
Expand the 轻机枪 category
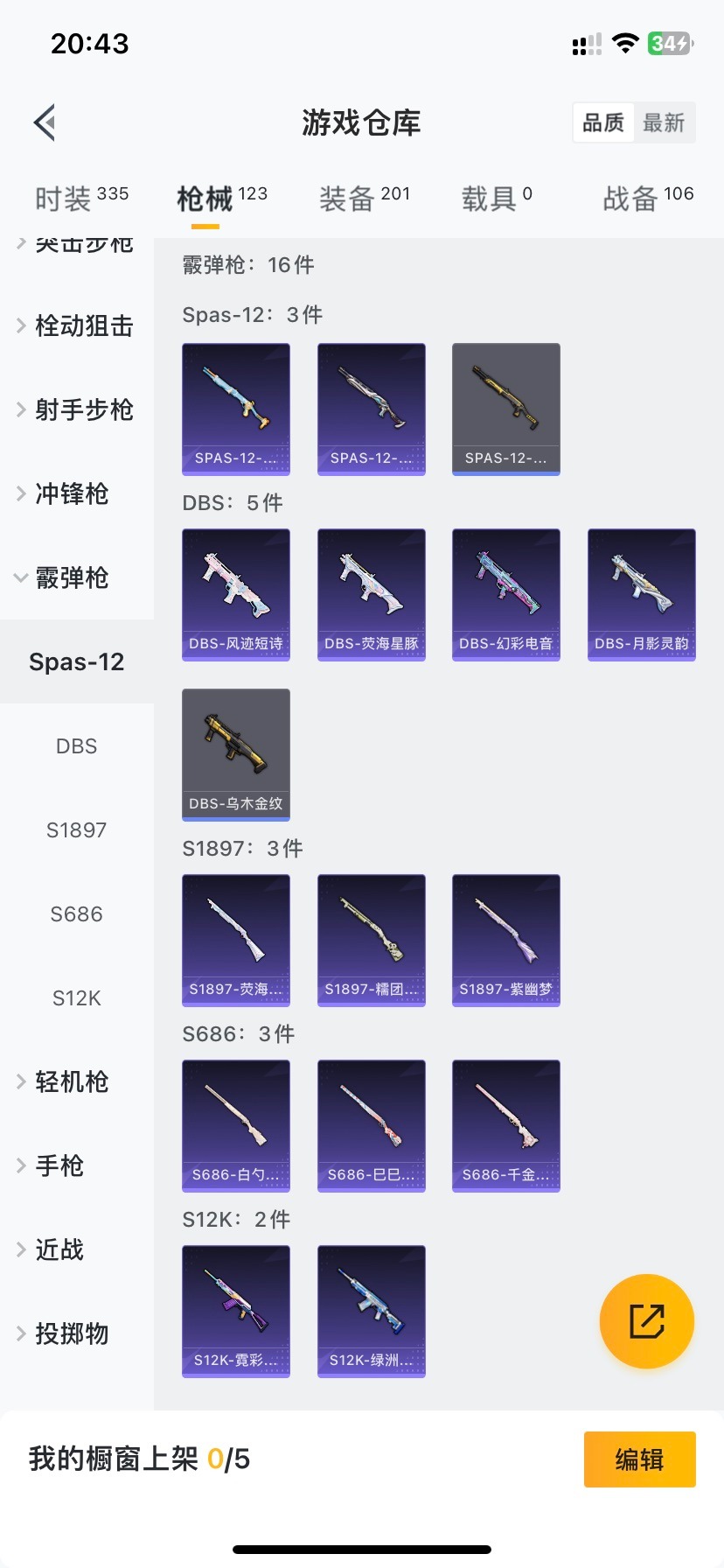point(72,1081)
